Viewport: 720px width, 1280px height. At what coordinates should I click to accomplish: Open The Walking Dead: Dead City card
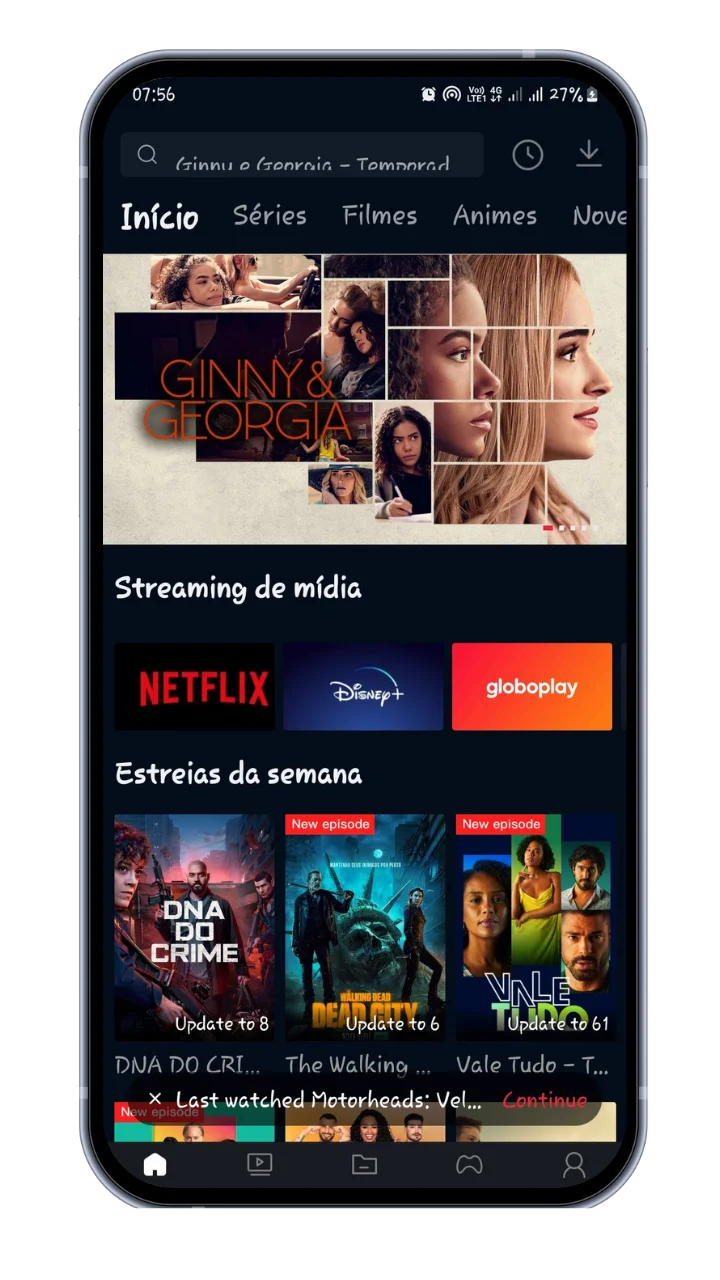365,927
